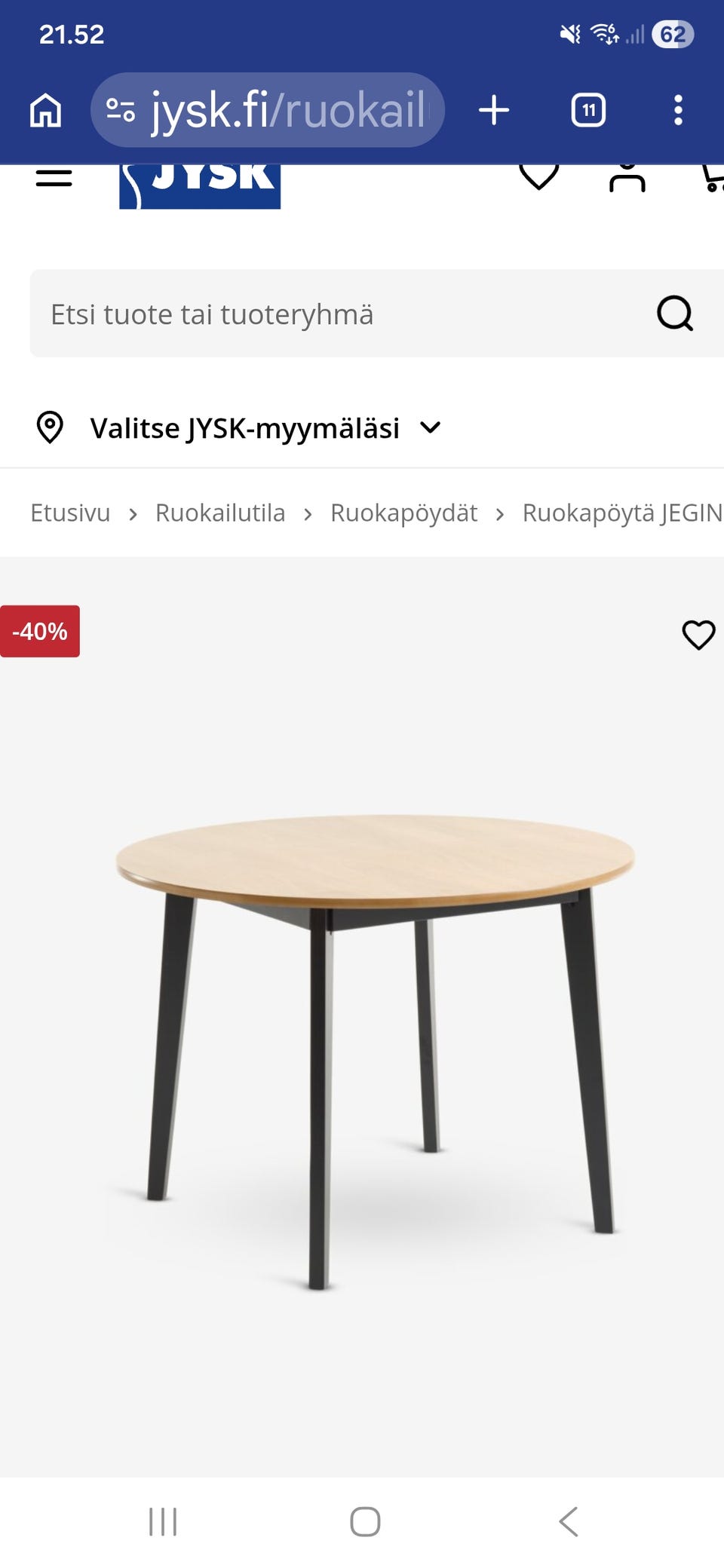Go back with the system back button
The width and height of the screenshot is (724, 1568).
(569, 1521)
